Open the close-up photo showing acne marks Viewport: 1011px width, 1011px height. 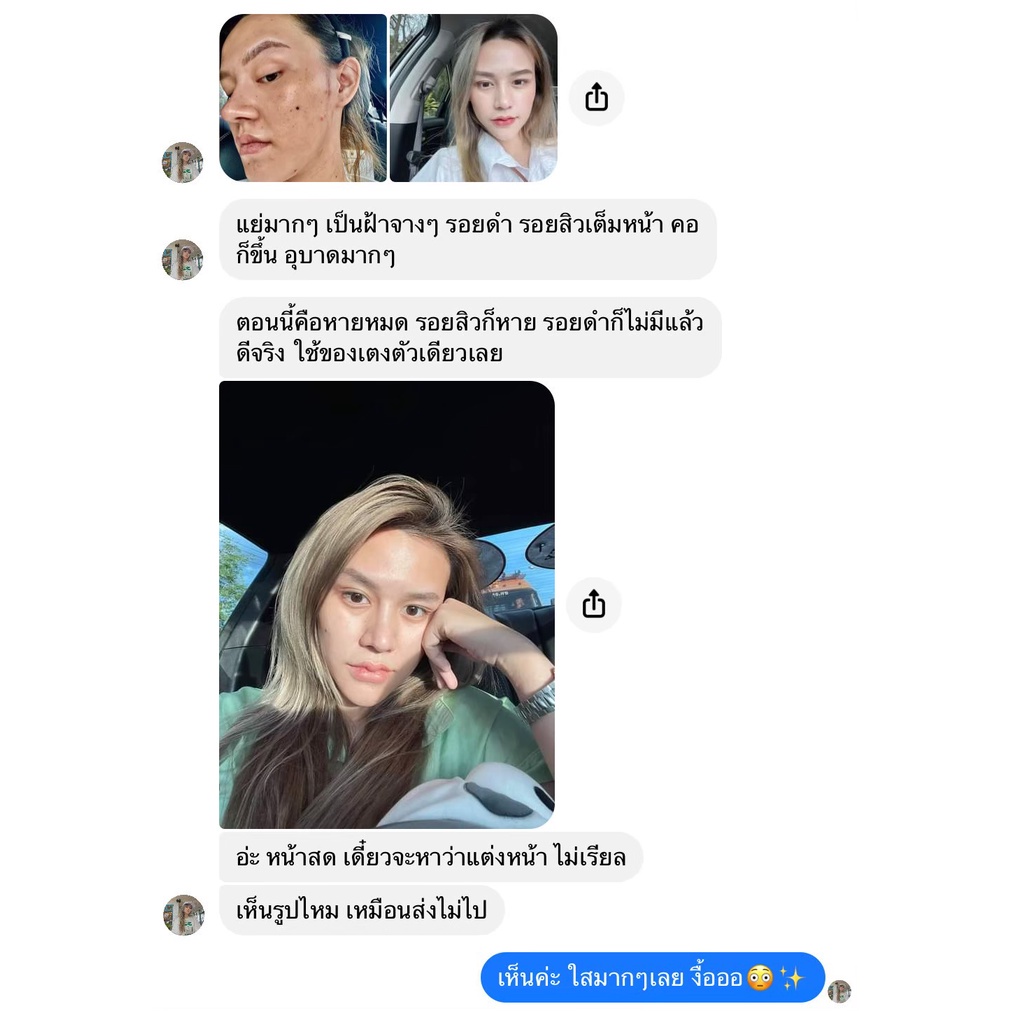tap(302, 98)
